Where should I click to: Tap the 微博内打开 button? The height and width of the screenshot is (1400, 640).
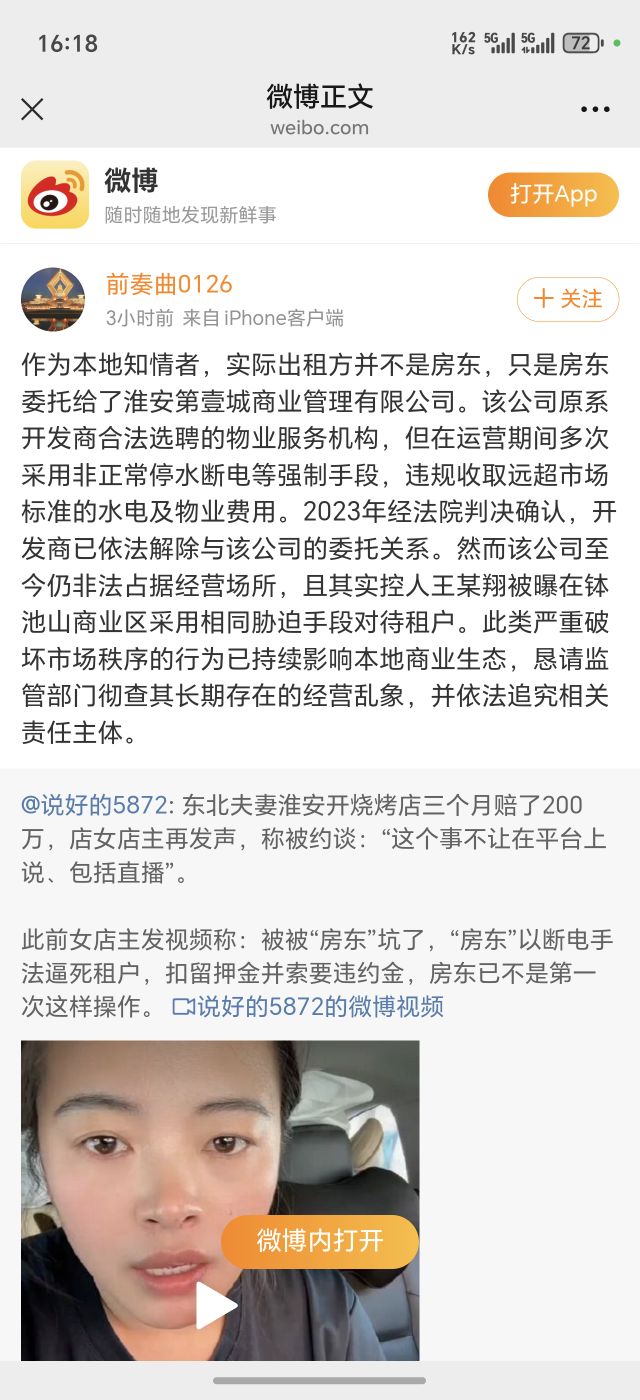(320, 1242)
